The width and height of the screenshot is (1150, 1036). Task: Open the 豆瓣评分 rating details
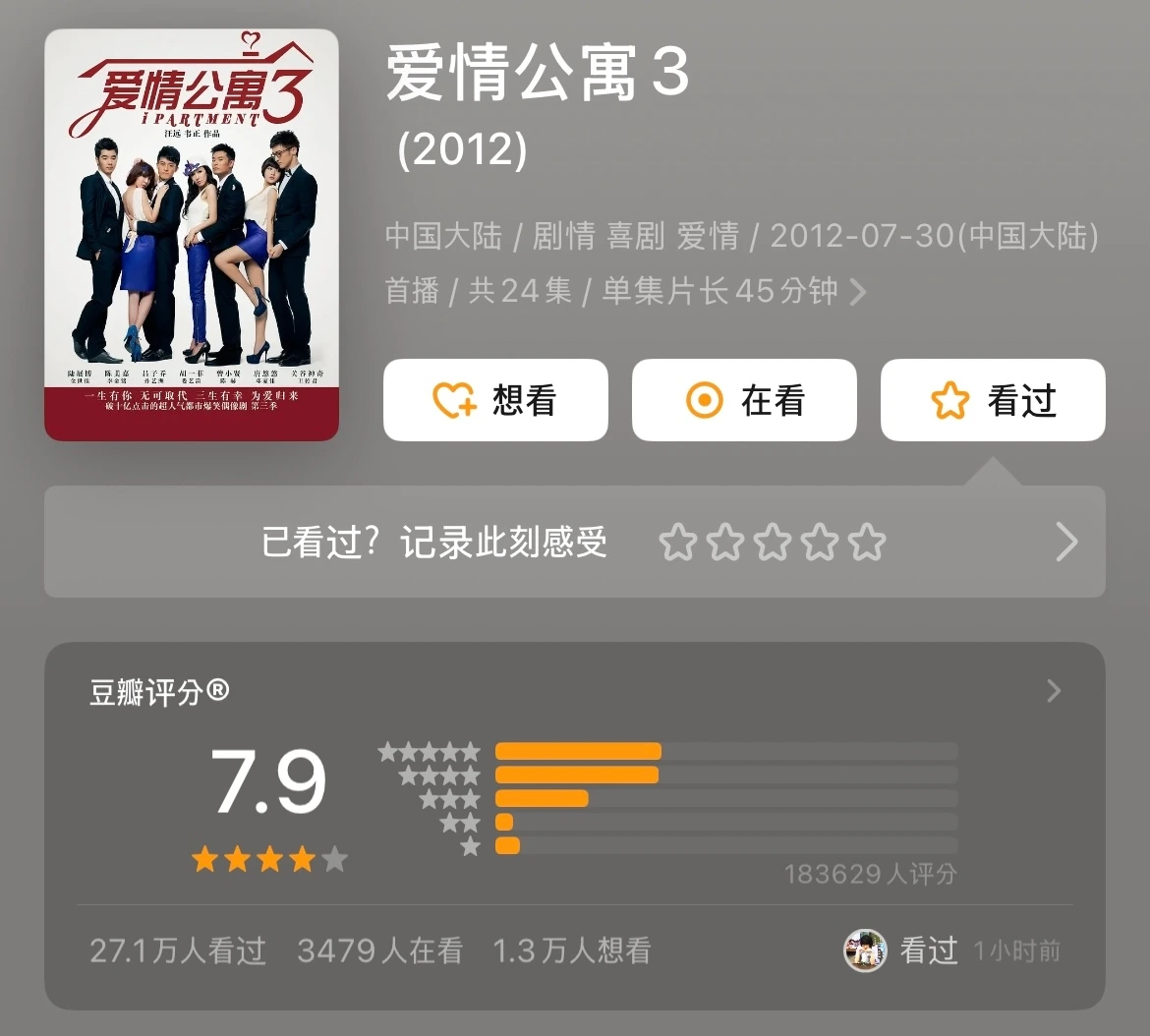[1054, 691]
